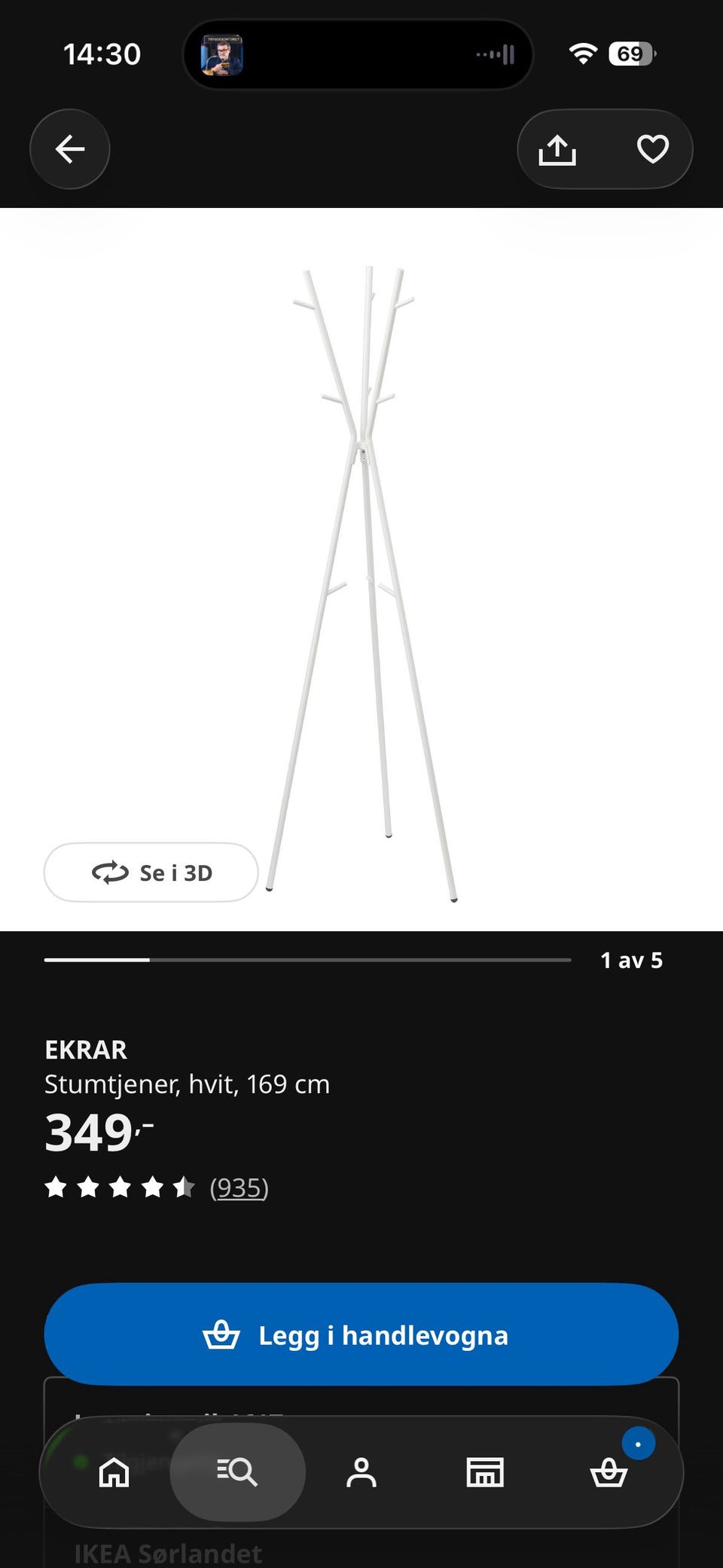This screenshot has width=723, height=1568.
Task: Add EKRAR to favorites with the heart
Action: (x=653, y=149)
